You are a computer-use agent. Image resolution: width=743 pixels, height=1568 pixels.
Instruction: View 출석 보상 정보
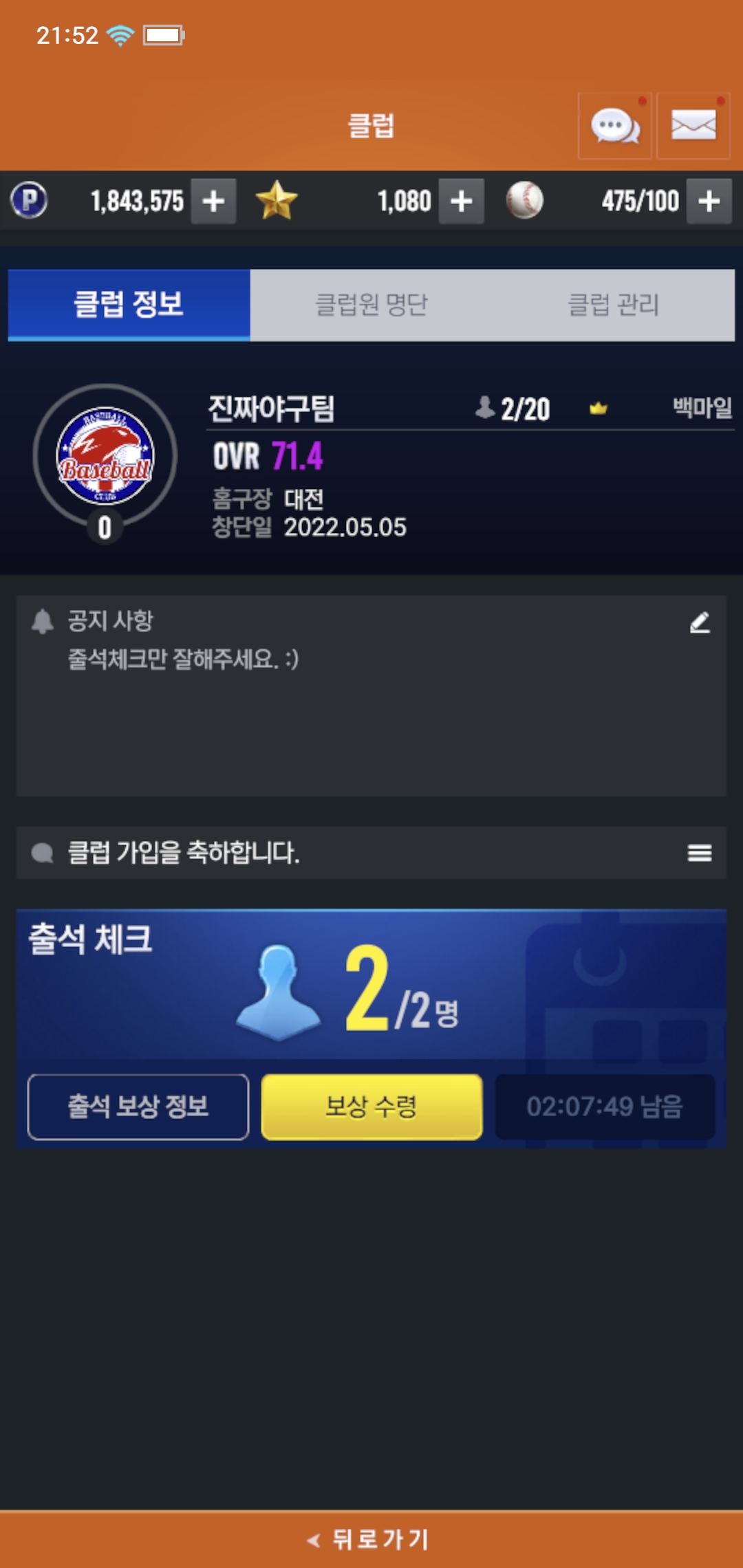tap(138, 1107)
